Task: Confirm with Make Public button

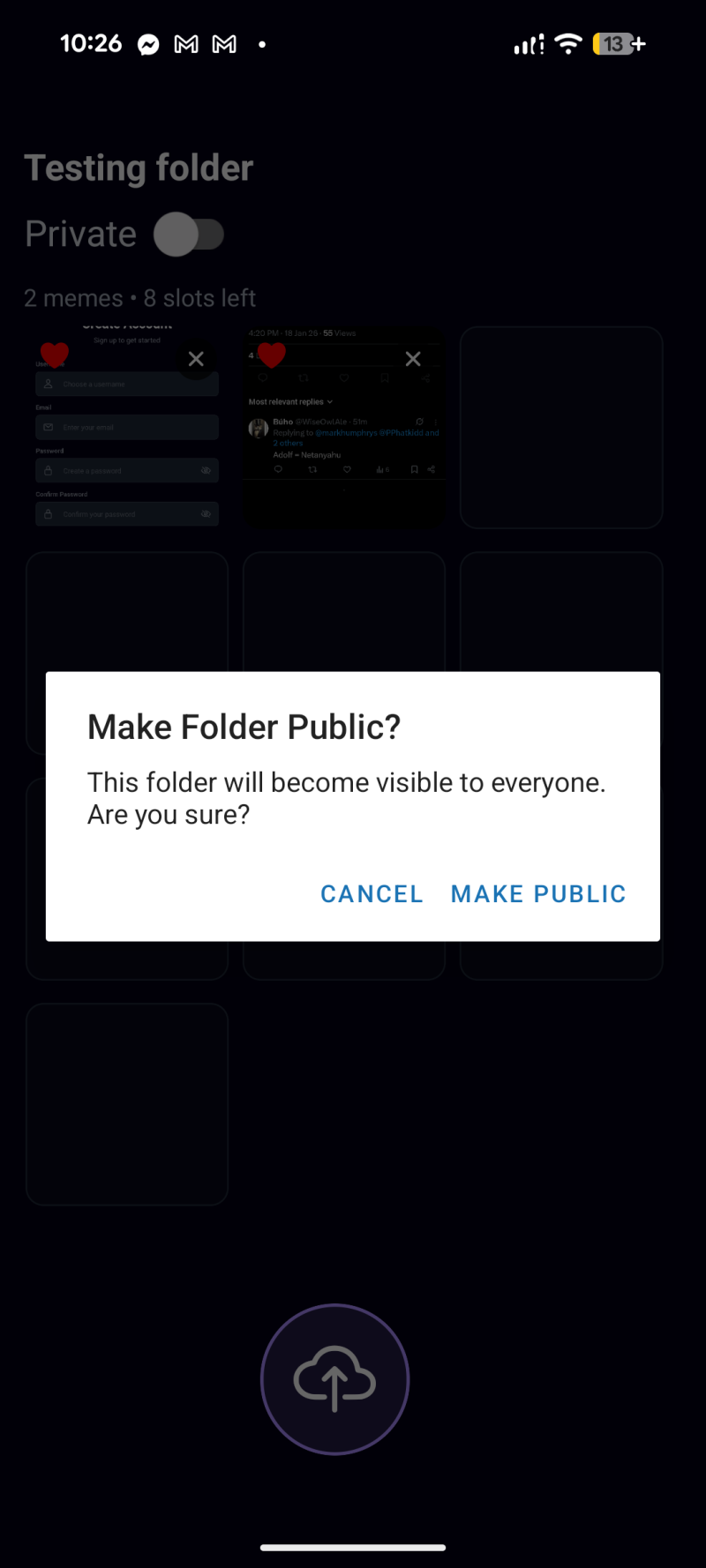Action: click(x=538, y=893)
